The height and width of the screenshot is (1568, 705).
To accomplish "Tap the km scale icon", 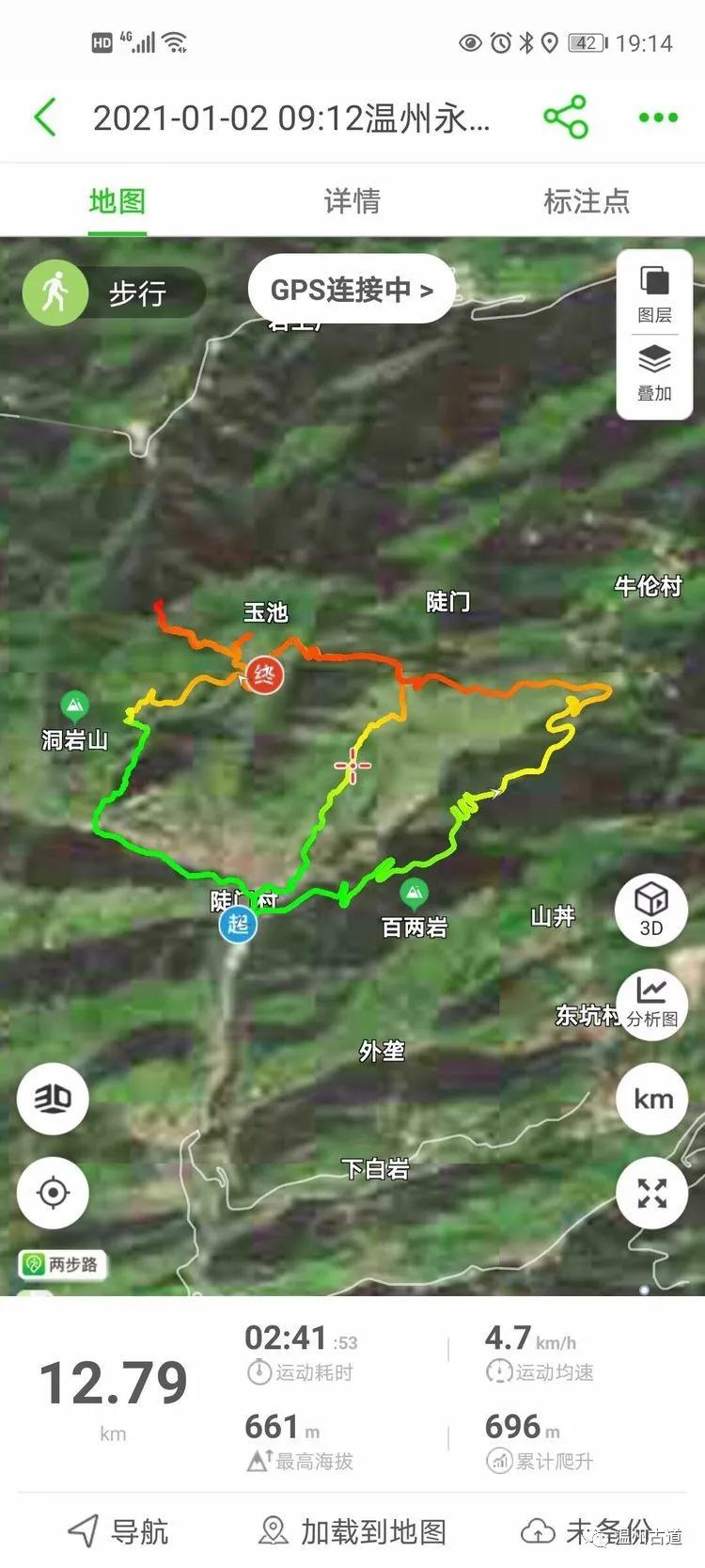I will point(650,1099).
